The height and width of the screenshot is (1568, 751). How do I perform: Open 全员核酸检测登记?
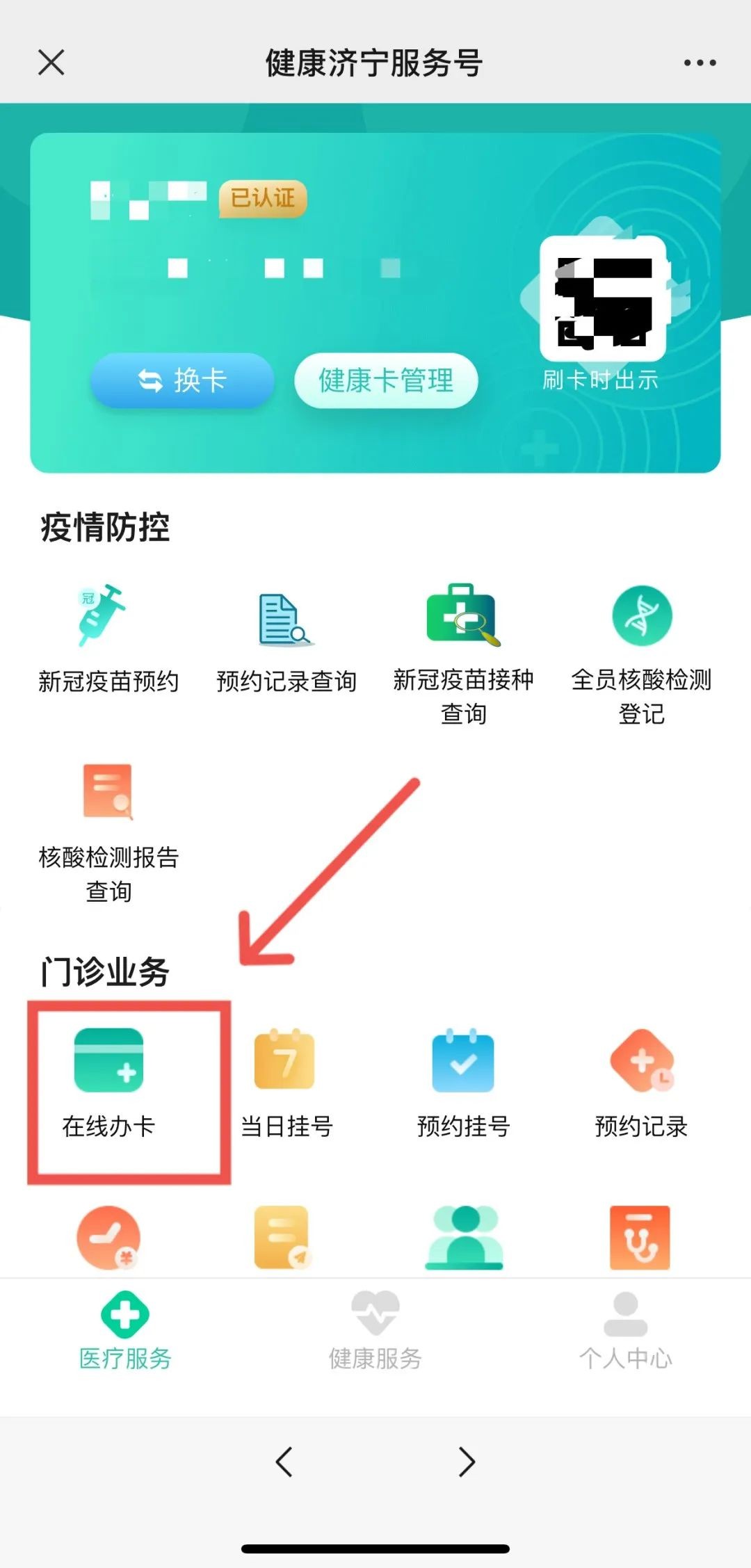[641, 654]
